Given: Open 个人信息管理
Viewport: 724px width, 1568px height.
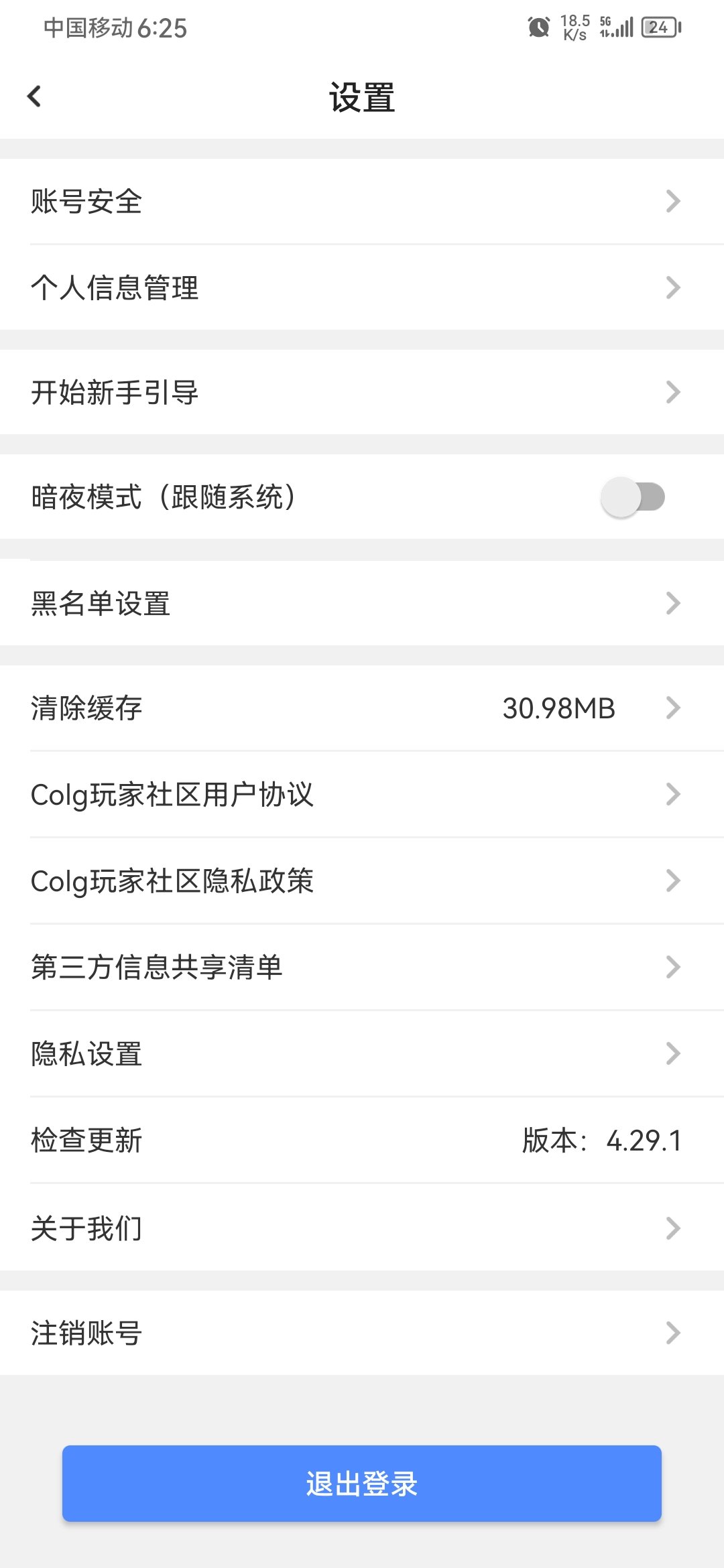Looking at the screenshot, I should [362, 287].
